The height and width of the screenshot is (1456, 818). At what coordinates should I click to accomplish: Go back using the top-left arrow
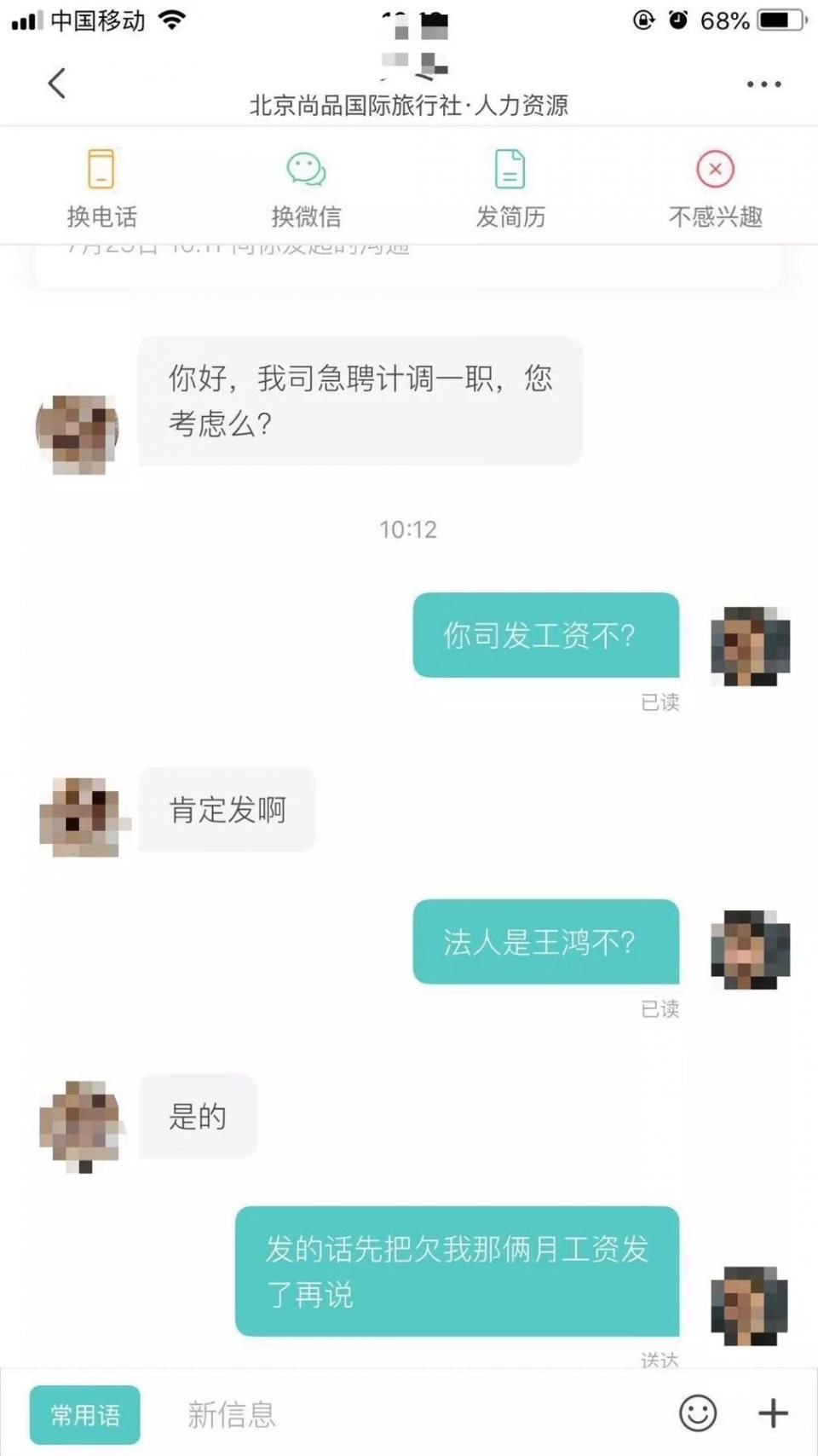(57, 84)
